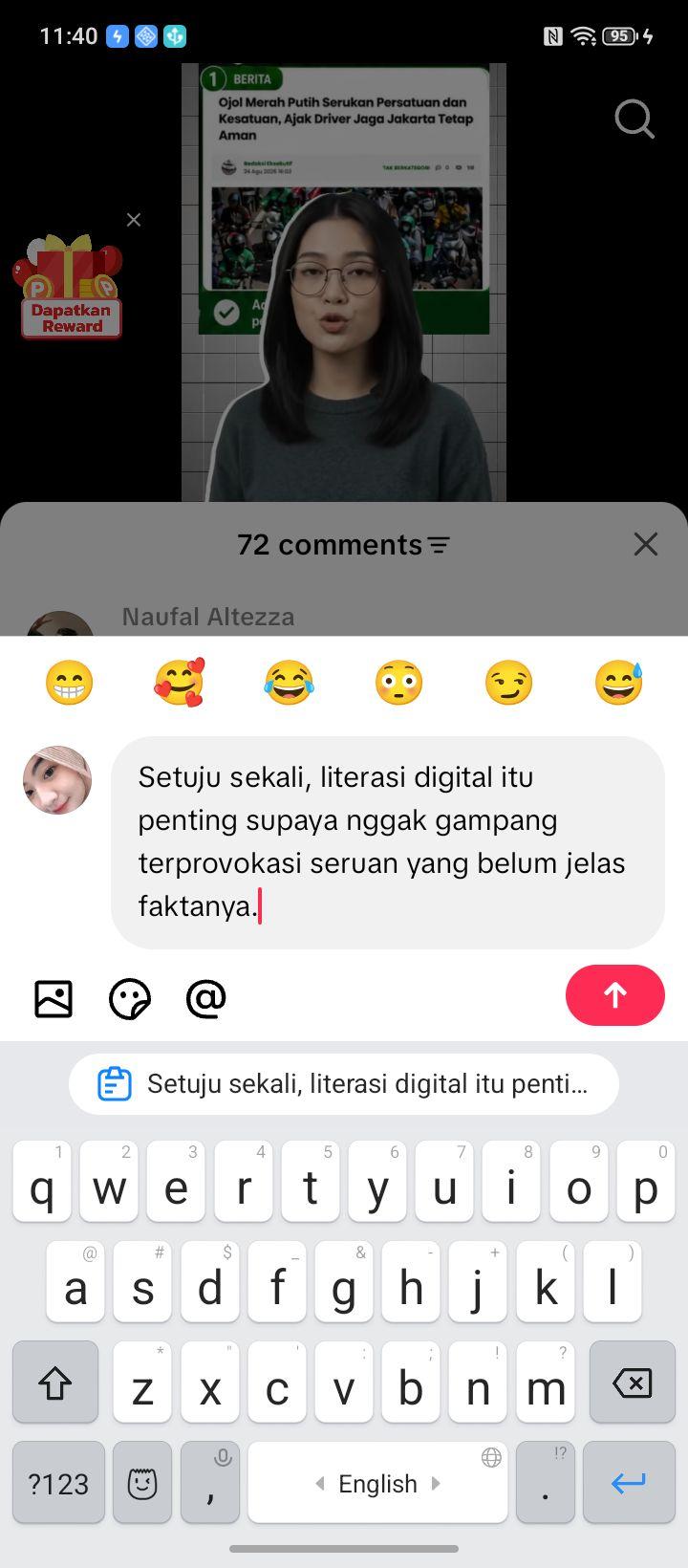Send the typed comment
Screen dimensions: 688x1568
coord(614,995)
